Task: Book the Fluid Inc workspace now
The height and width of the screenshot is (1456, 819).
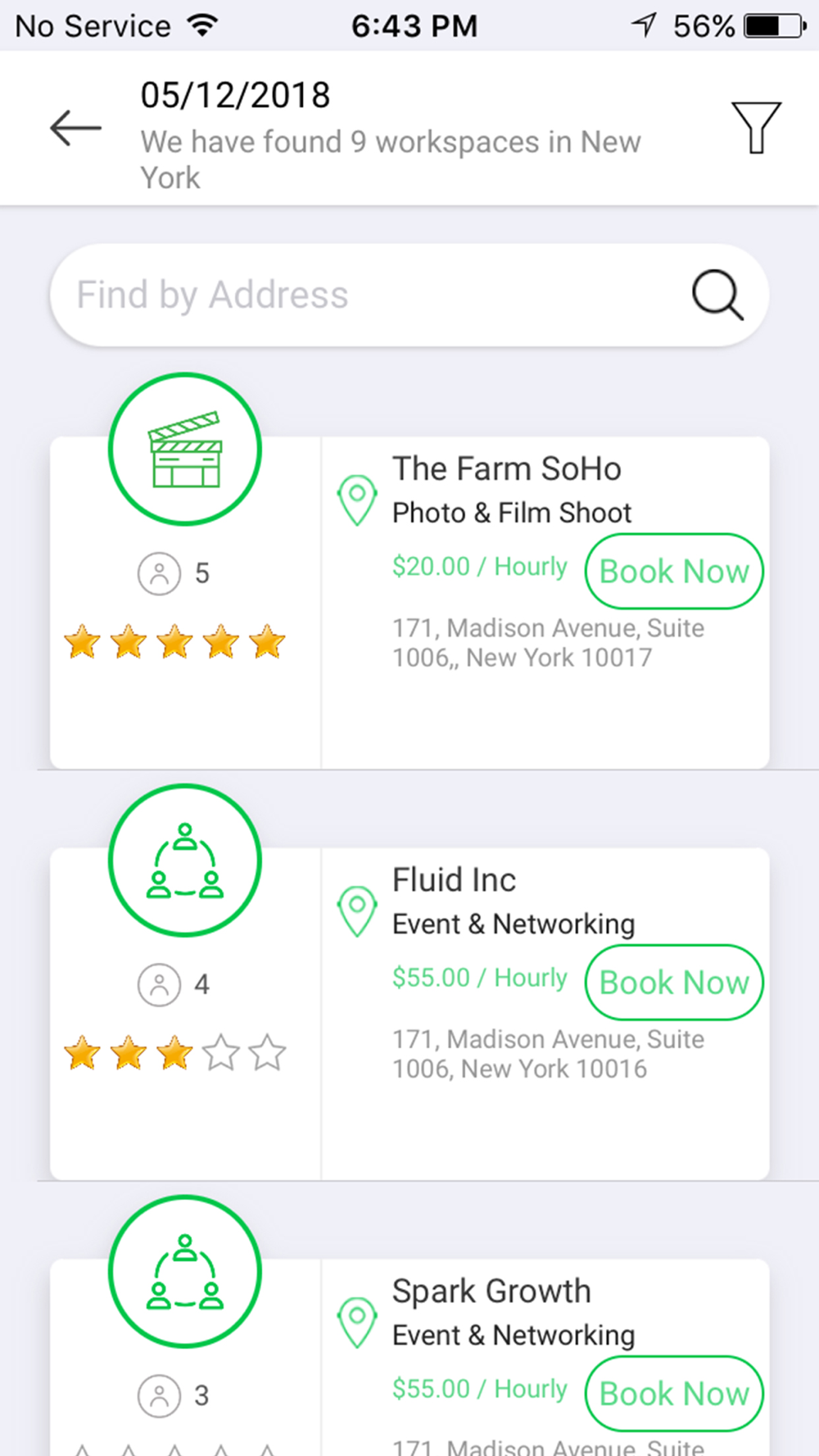Action: 674,983
